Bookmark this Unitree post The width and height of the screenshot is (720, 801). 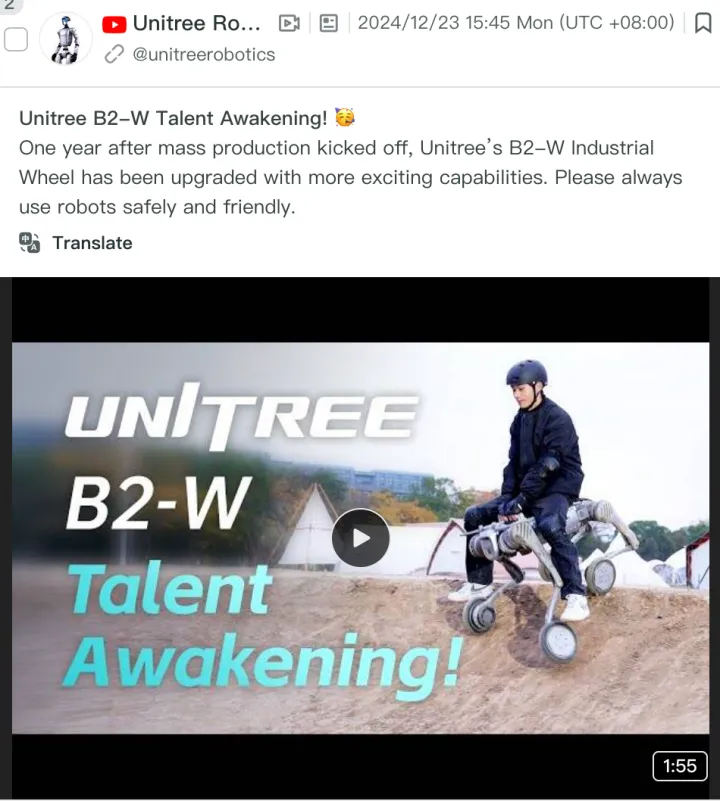point(703,23)
